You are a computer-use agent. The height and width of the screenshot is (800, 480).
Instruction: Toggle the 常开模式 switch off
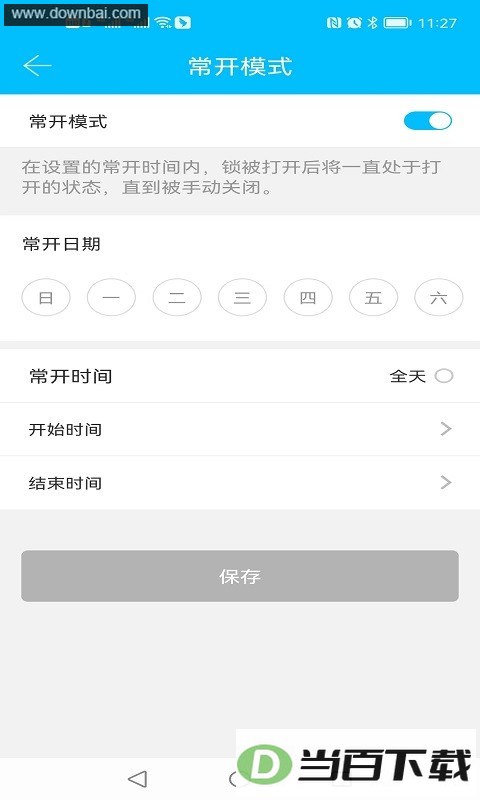[x=427, y=121]
